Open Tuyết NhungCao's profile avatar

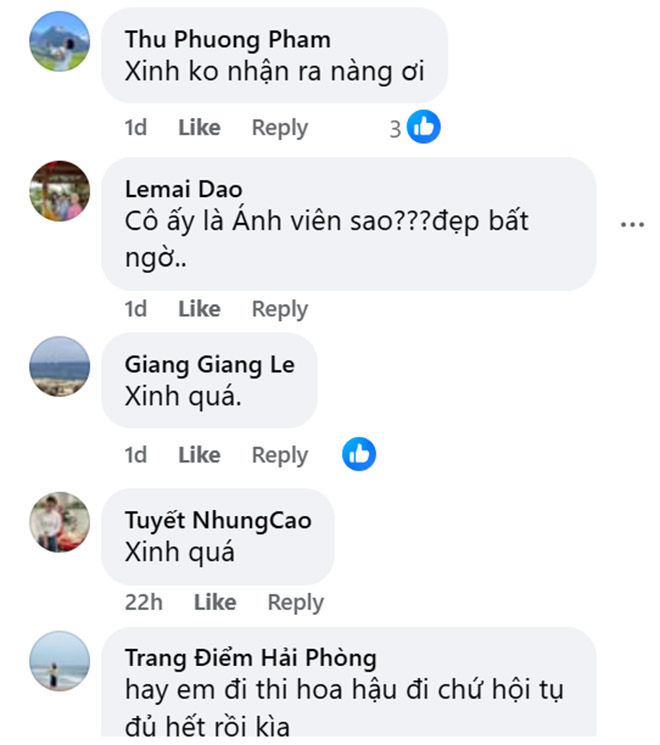coord(60,521)
